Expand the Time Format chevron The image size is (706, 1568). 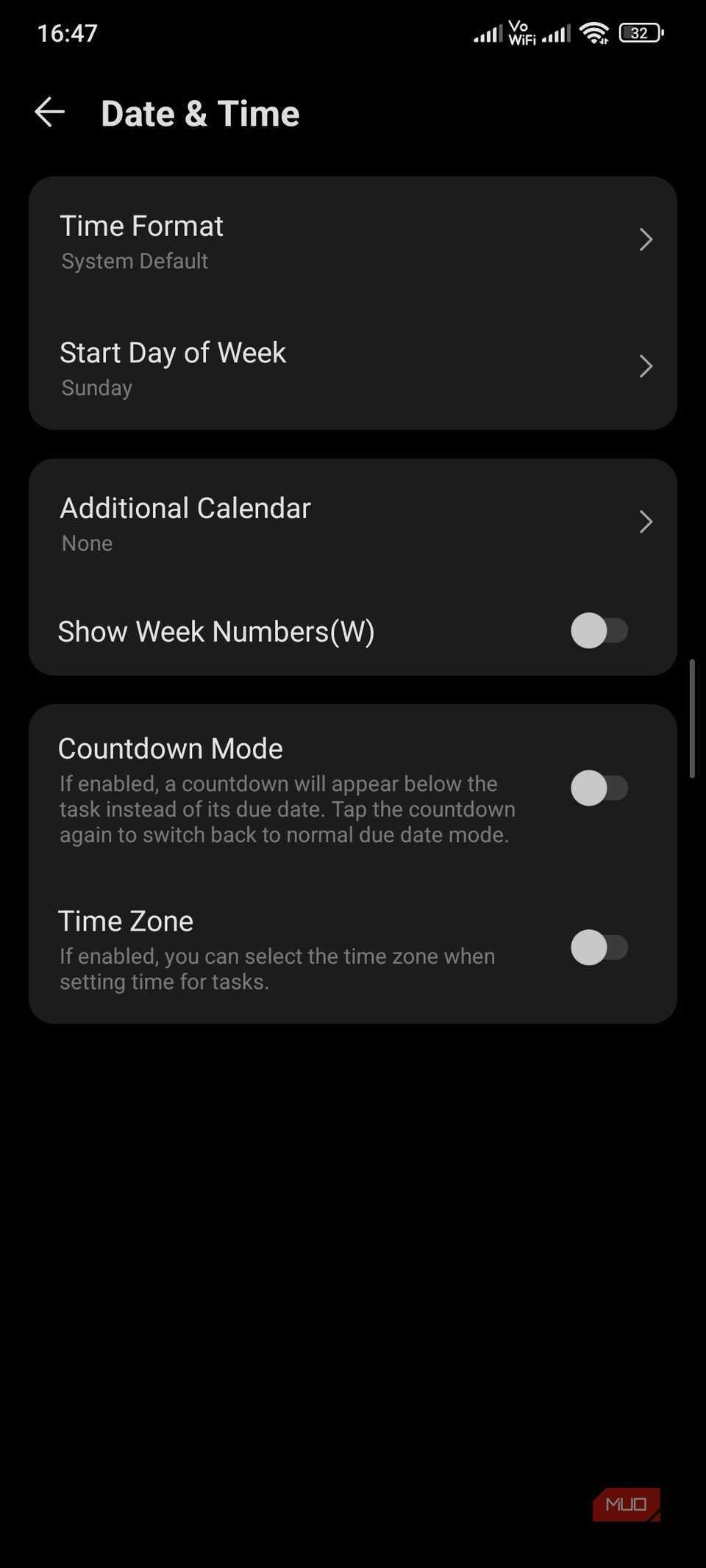(646, 240)
